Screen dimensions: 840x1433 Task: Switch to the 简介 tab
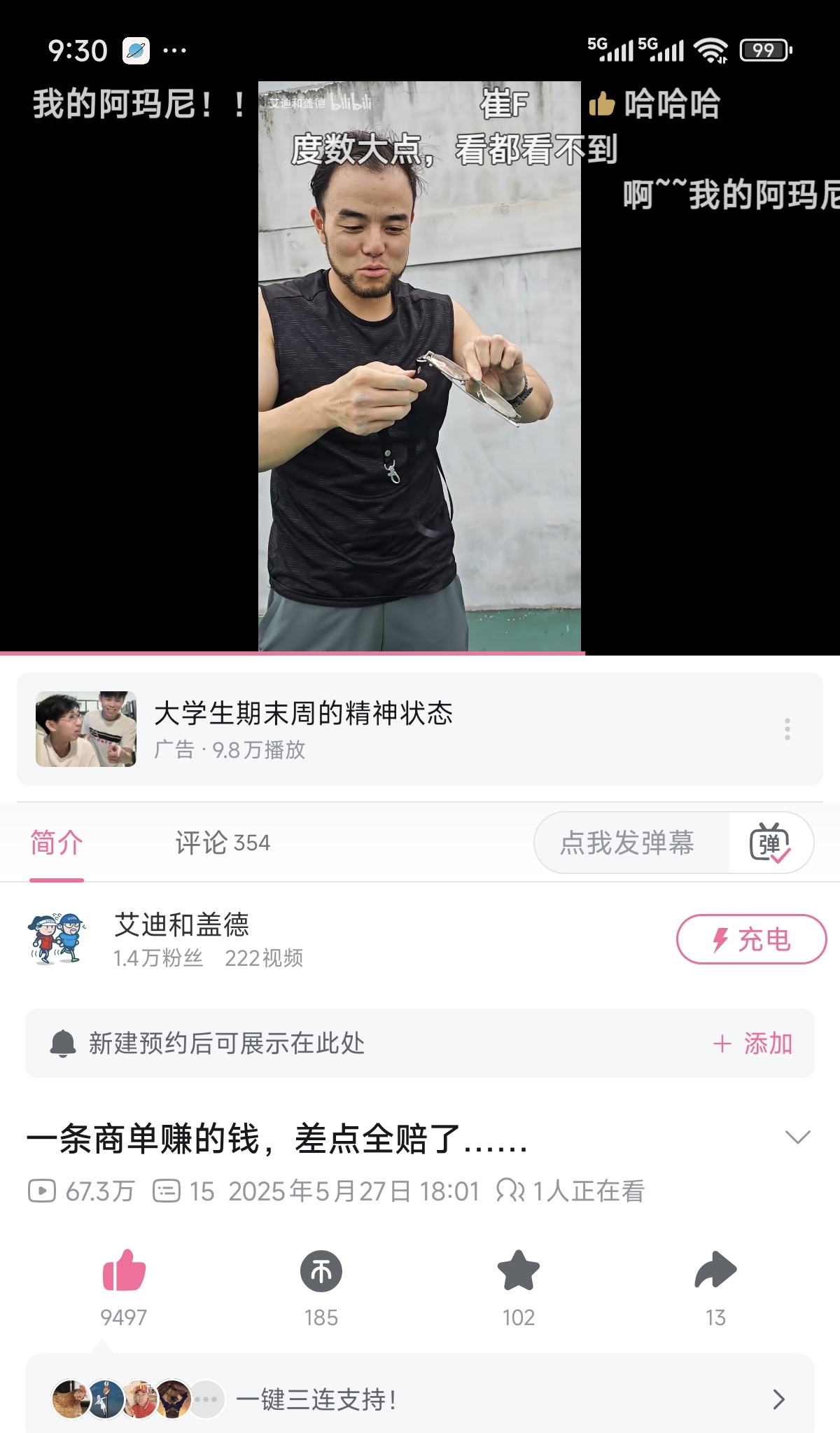pyautogui.click(x=57, y=843)
